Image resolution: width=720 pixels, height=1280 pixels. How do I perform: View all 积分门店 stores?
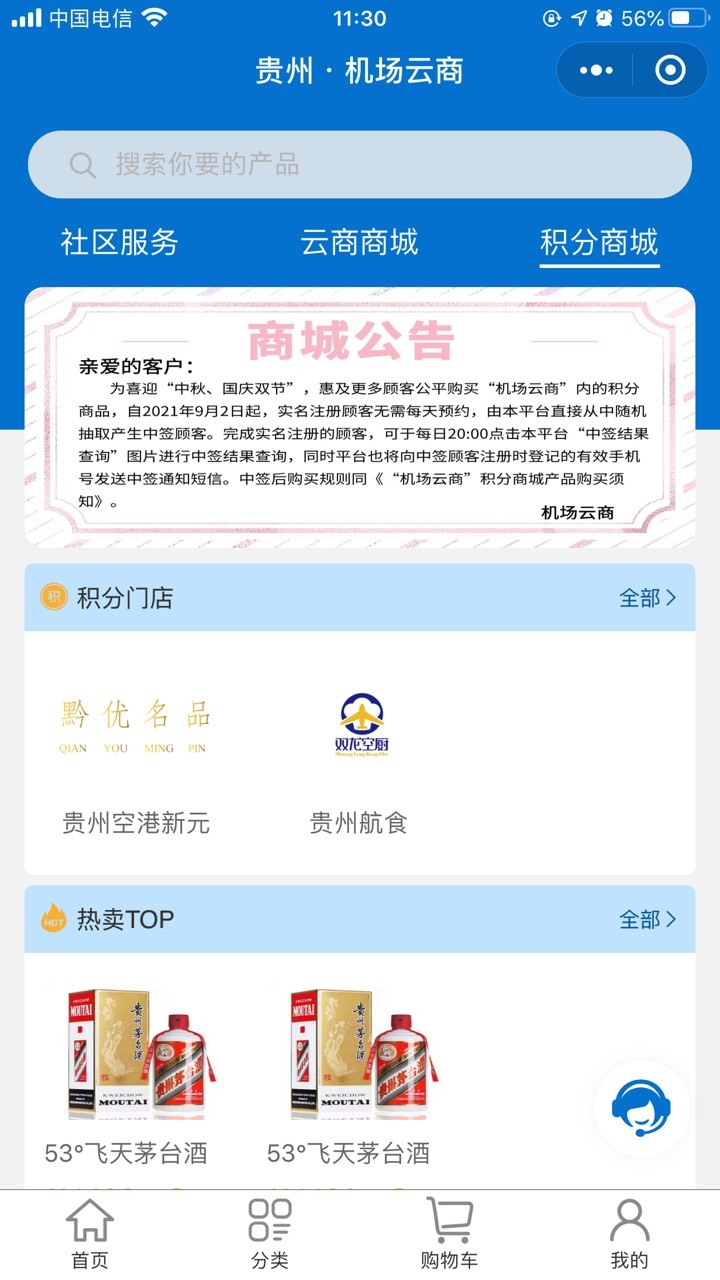[648, 598]
